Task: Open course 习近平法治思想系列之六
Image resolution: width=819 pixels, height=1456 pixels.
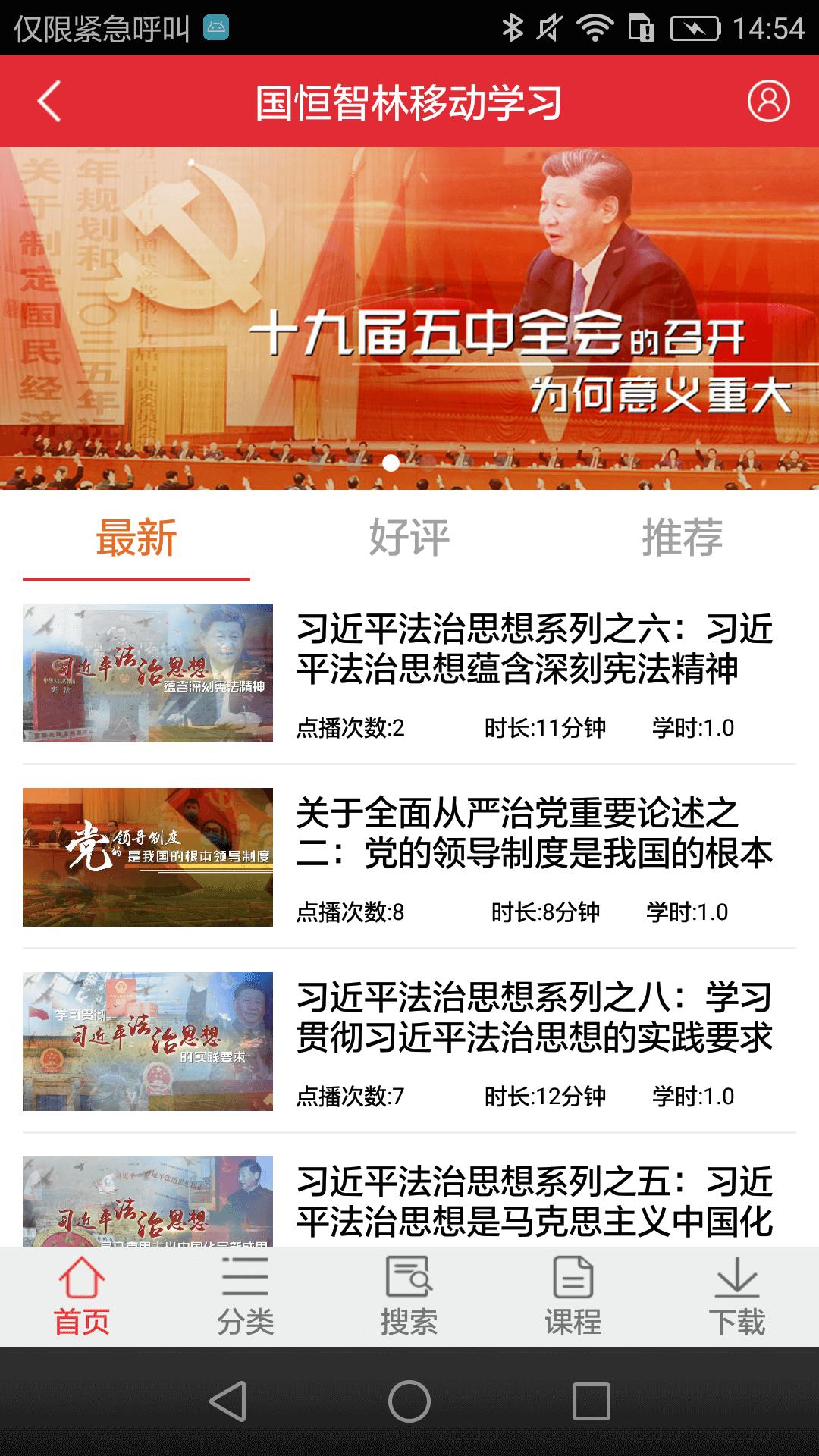Action: coord(534,649)
